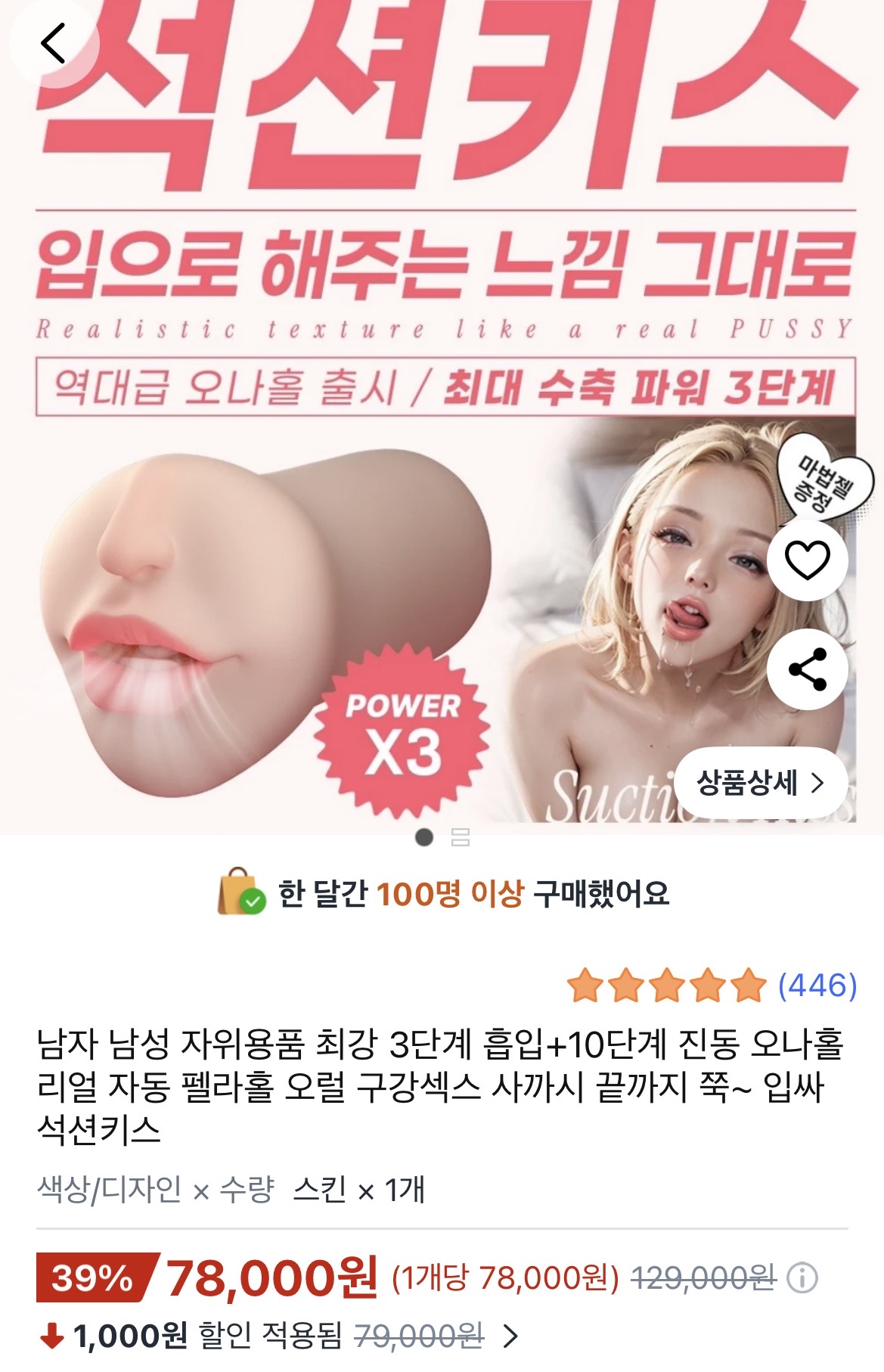884x1372 pixels.
Task: Expand the 1,000원 discount details chevron
Action: click(x=511, y=1336)
